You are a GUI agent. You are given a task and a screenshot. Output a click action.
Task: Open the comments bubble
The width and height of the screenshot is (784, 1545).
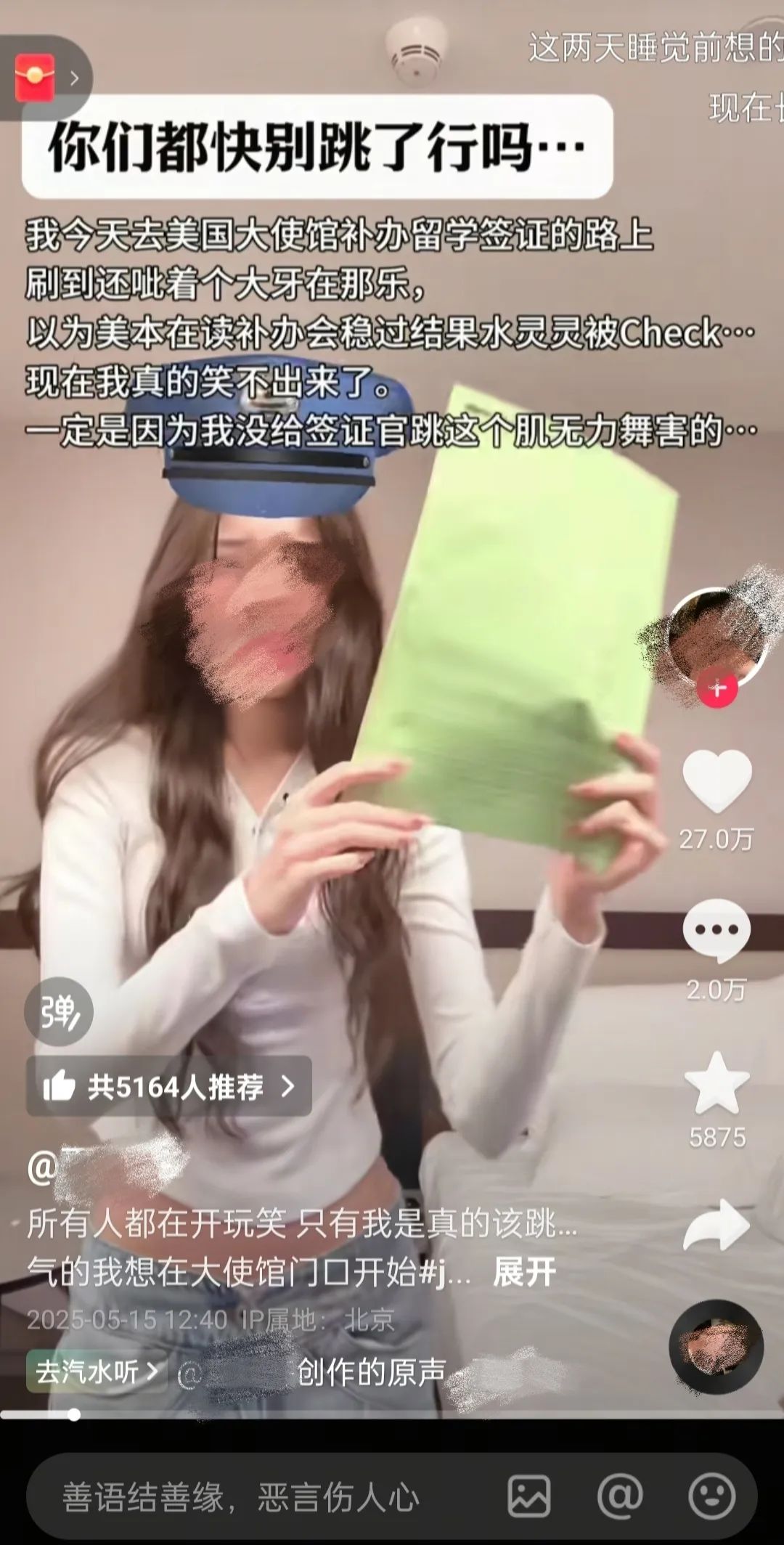716,931
